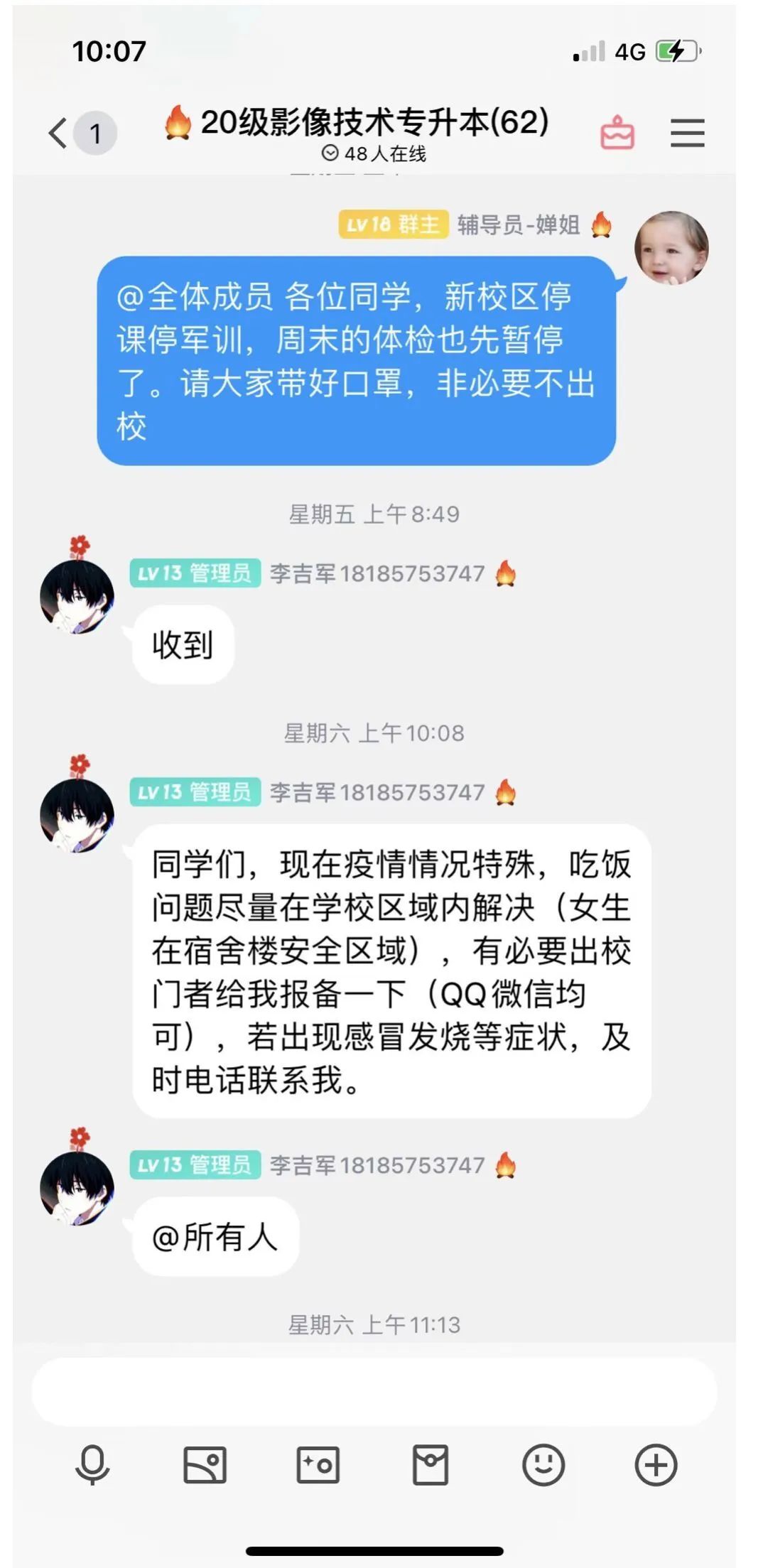Image resolution: width=763 pixels, height=1568 pixels.
Task: Start voice input with the microphone
Action: click(92, 1465)
